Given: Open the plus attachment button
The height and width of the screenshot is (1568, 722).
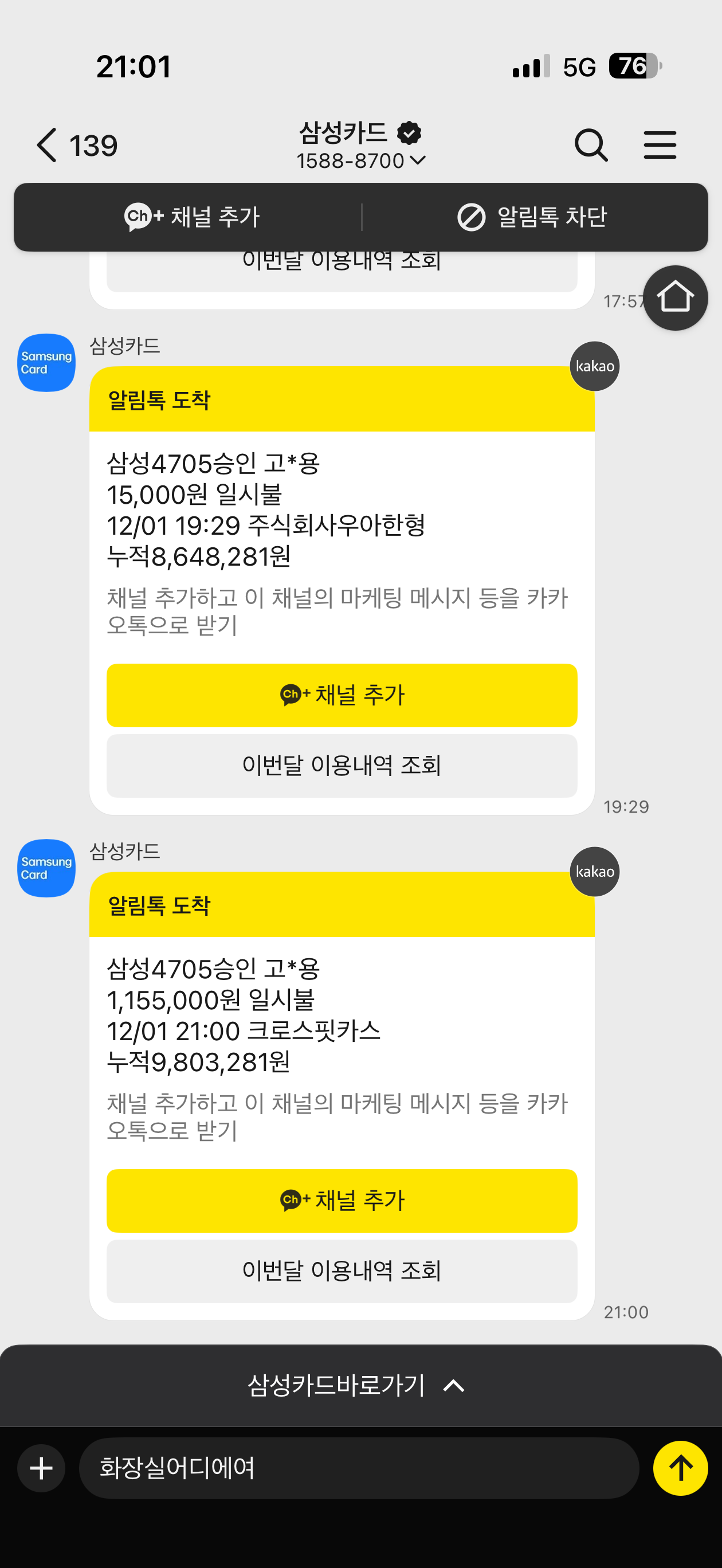Looking at the screenshot, I should tap(41, 1468).
